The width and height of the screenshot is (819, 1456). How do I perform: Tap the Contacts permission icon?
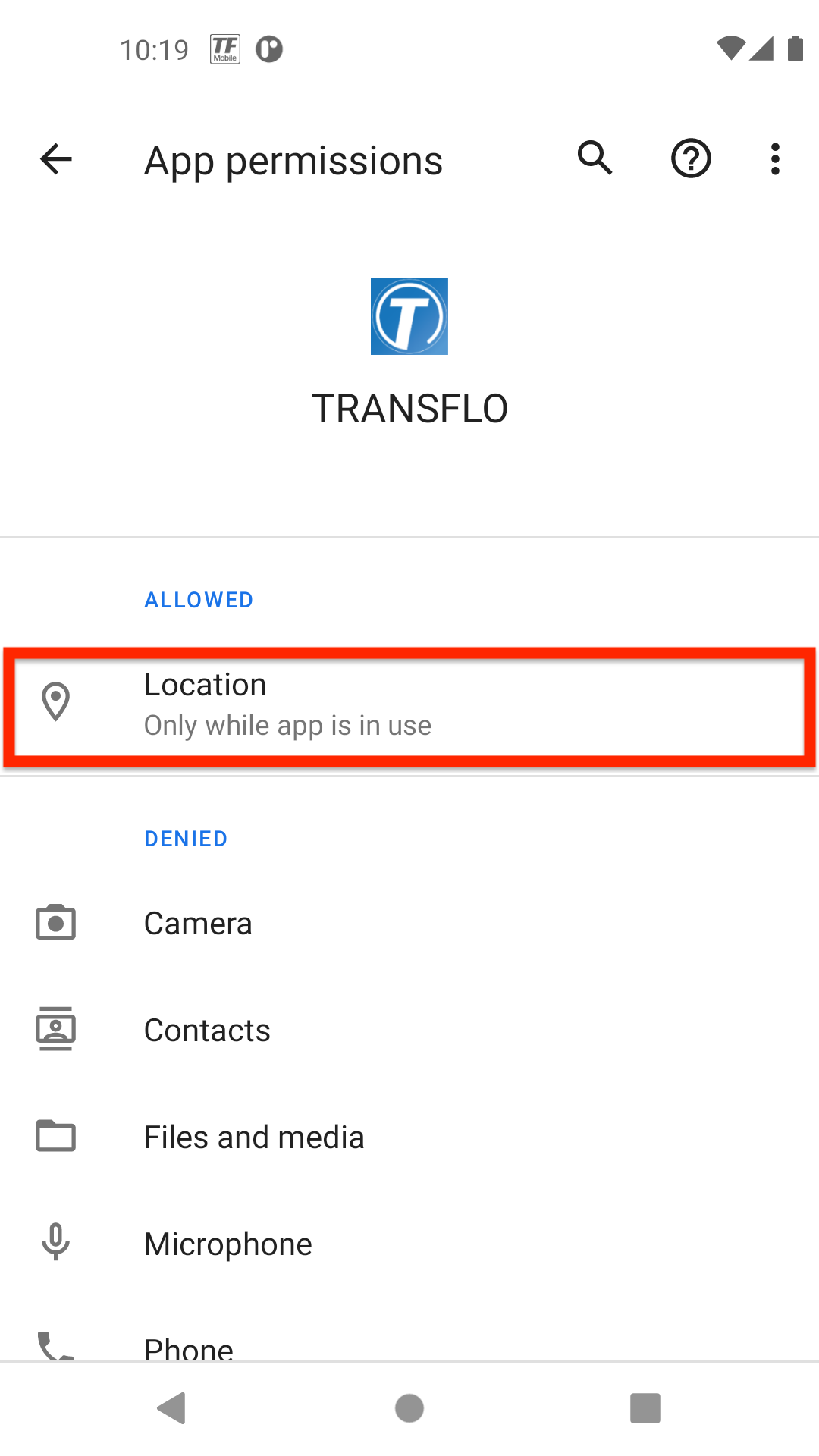pos(55,1029)
